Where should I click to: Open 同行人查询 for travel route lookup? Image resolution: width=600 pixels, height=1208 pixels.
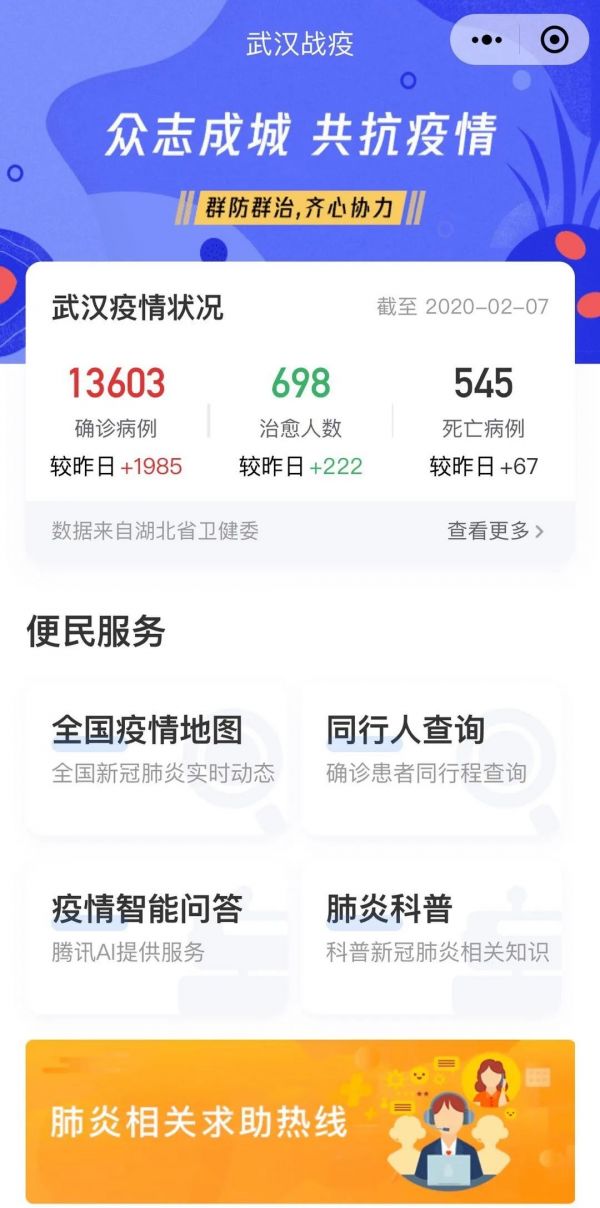click(x=431, y=757)
